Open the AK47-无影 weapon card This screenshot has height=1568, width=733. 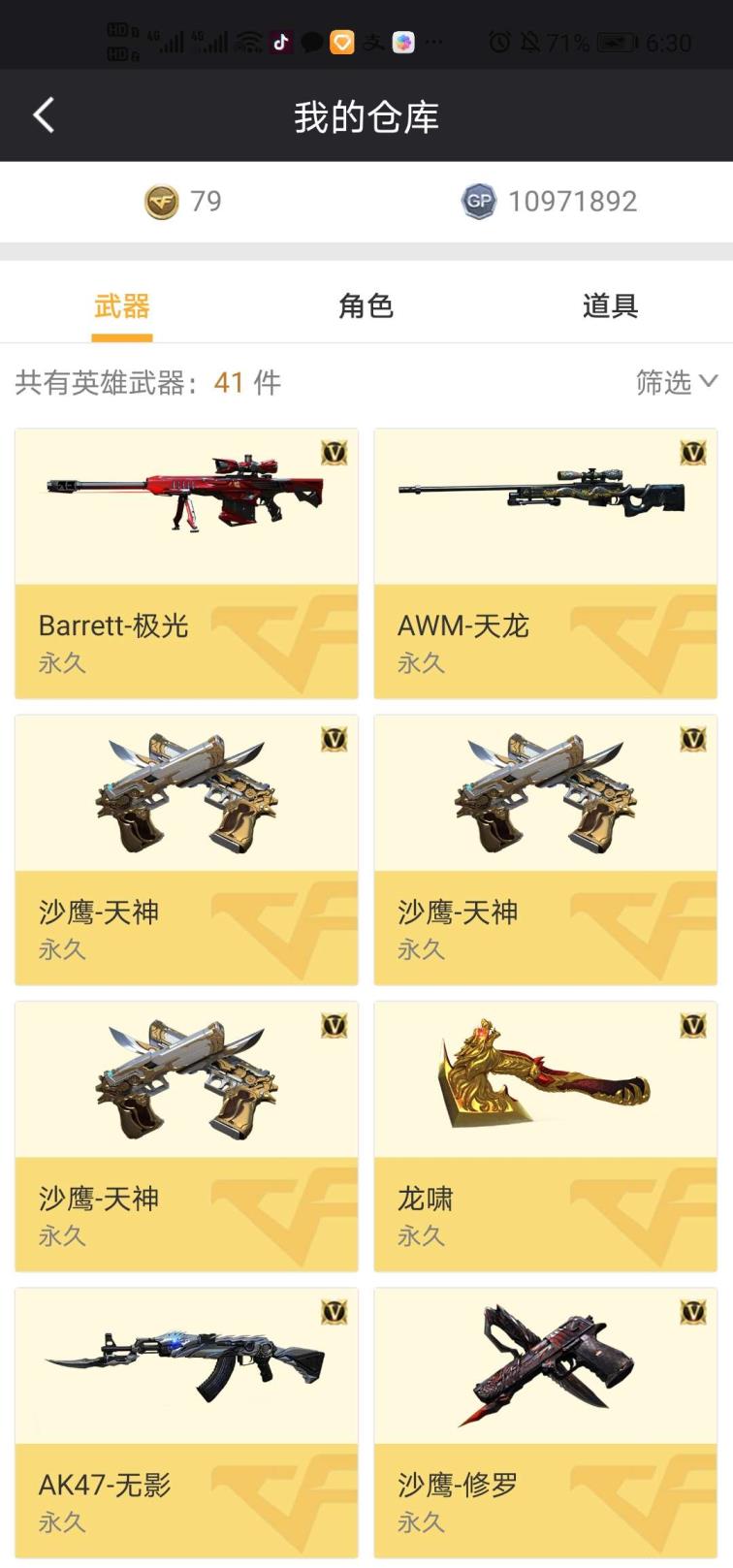[186, 1422]
